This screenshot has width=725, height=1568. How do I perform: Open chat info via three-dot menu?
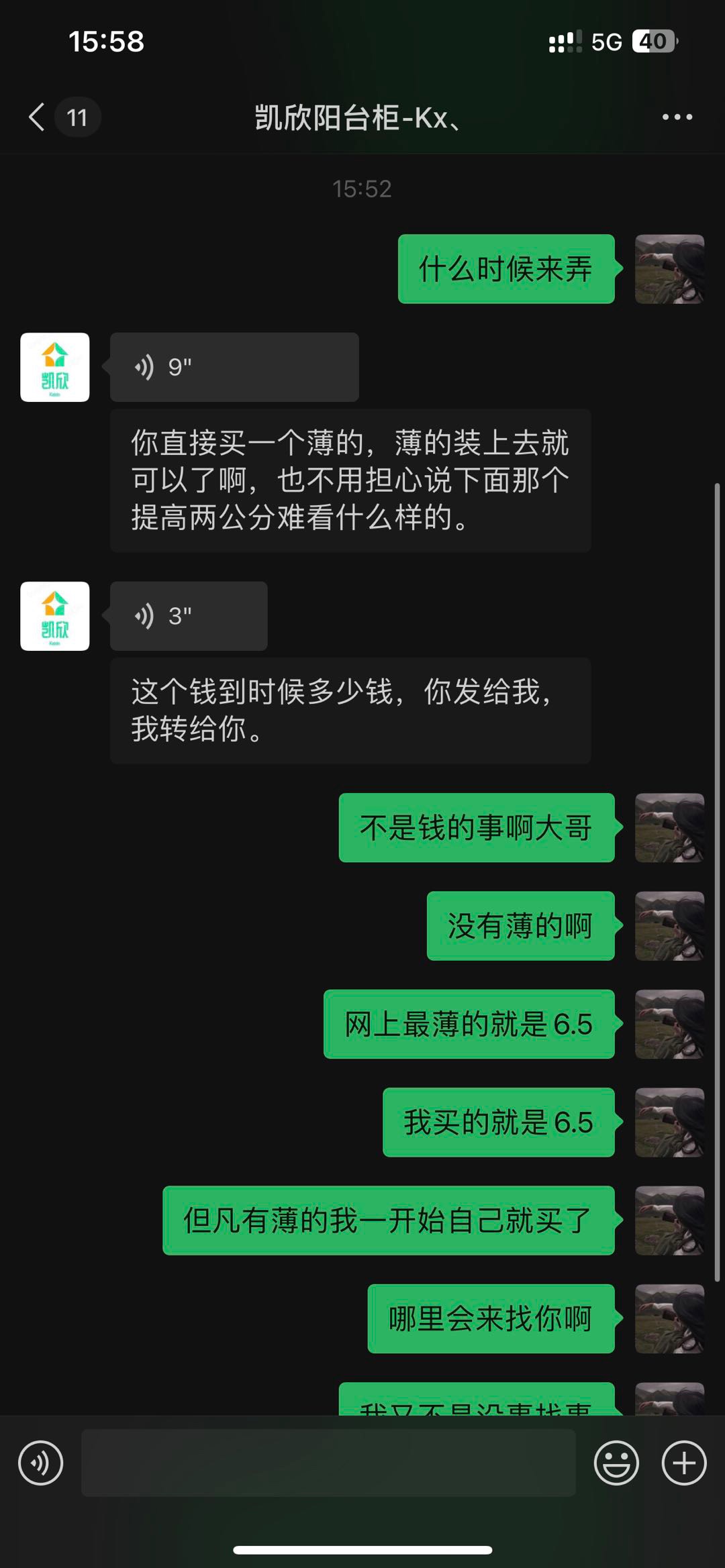(677, 117)
